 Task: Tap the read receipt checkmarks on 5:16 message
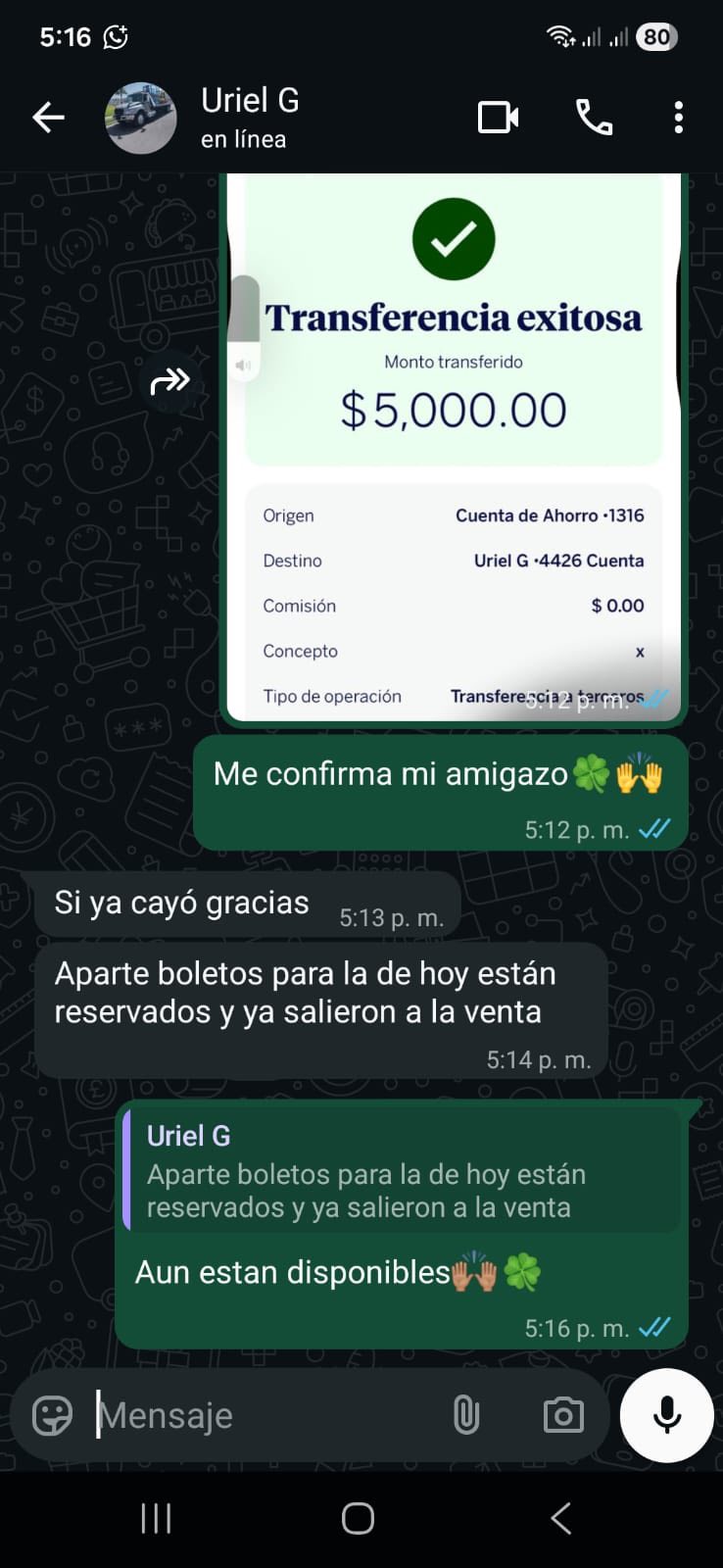click(652, 1328)
